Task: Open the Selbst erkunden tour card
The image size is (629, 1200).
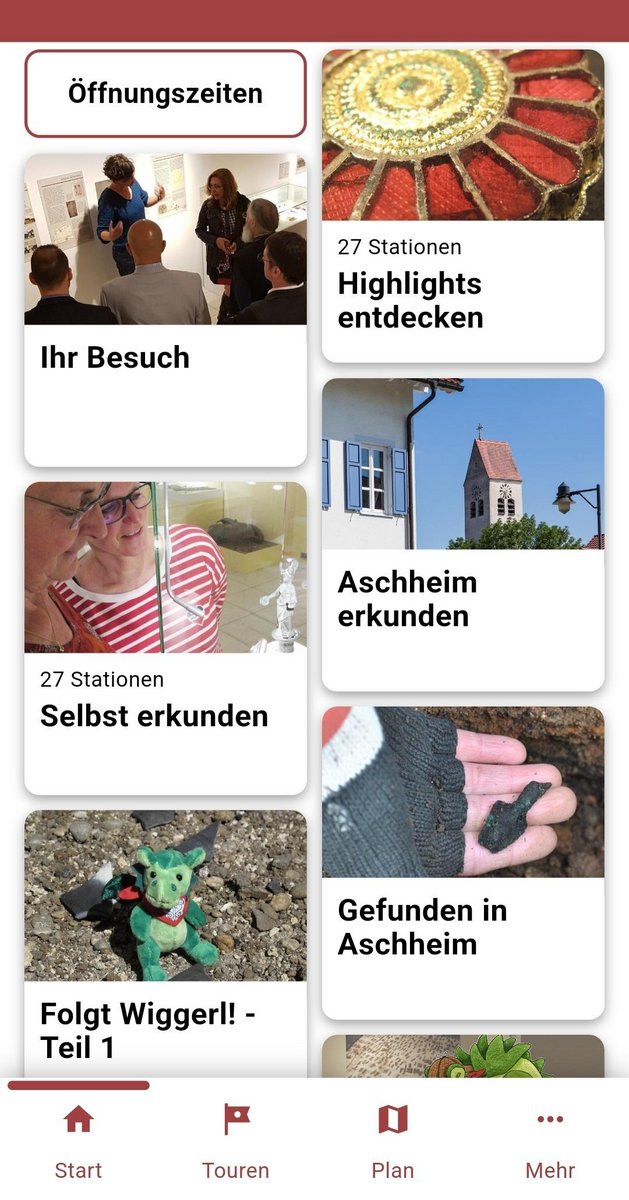Action: click(165, 639)
